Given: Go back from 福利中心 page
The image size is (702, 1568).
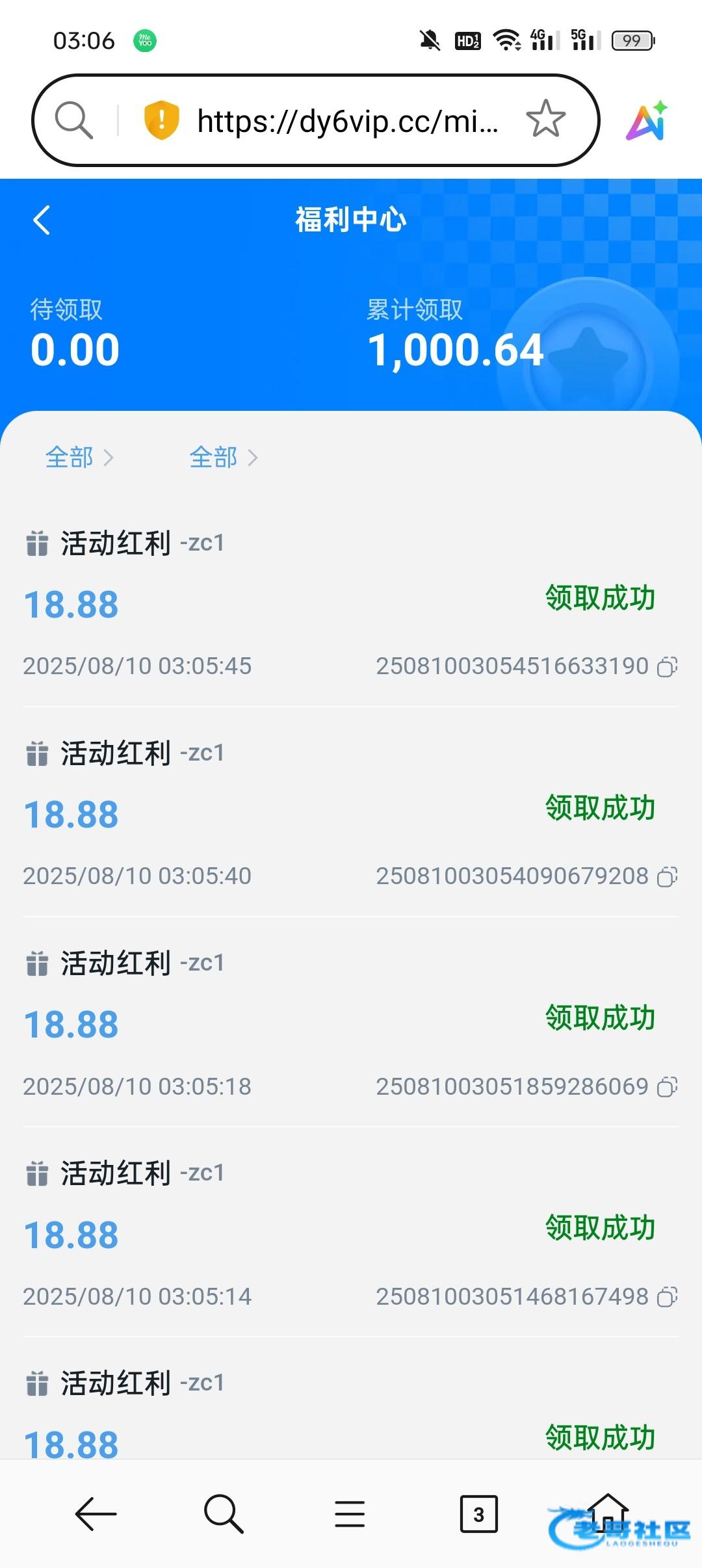Looking at the screenshot, I should (42, 220).
